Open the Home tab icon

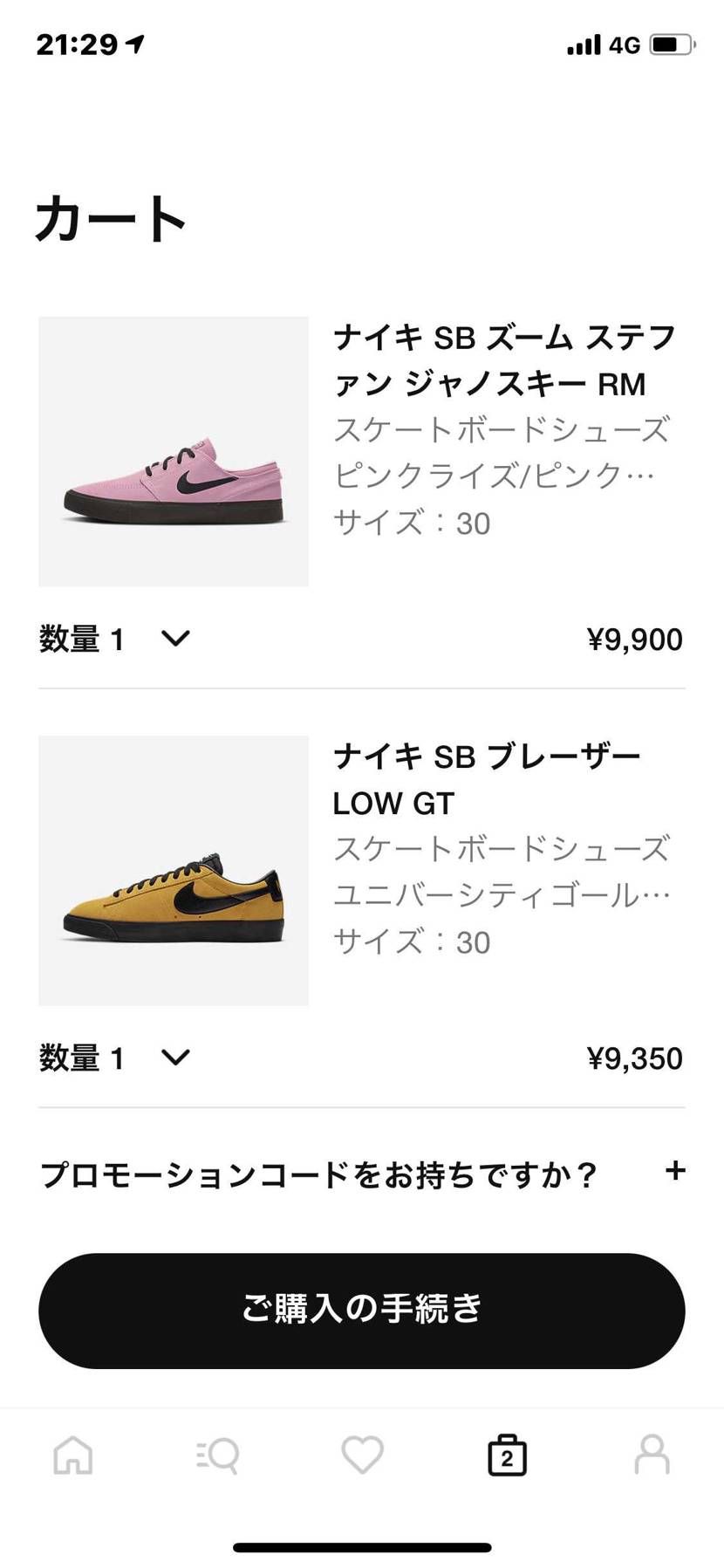coord(72,1455)
